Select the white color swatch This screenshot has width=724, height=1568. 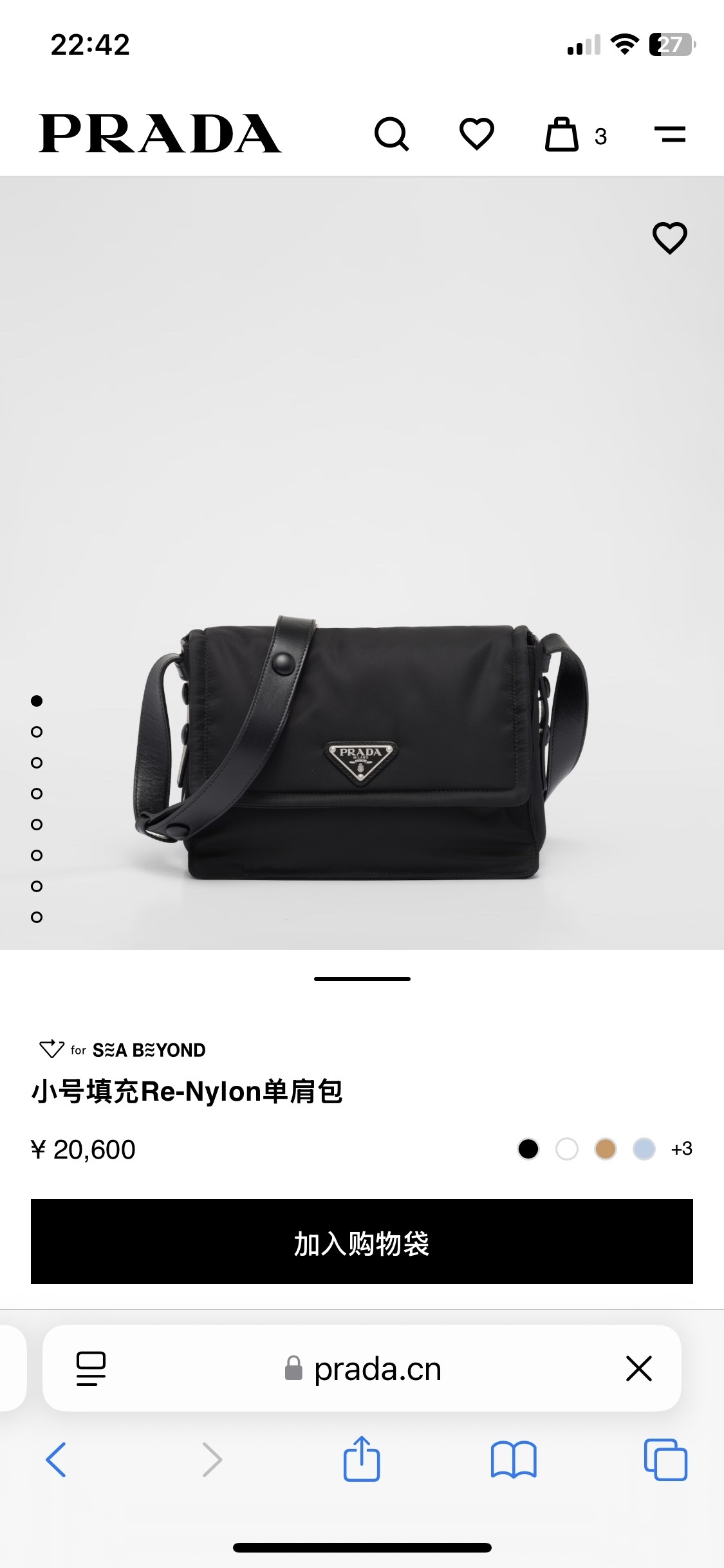coord(567,1149)
